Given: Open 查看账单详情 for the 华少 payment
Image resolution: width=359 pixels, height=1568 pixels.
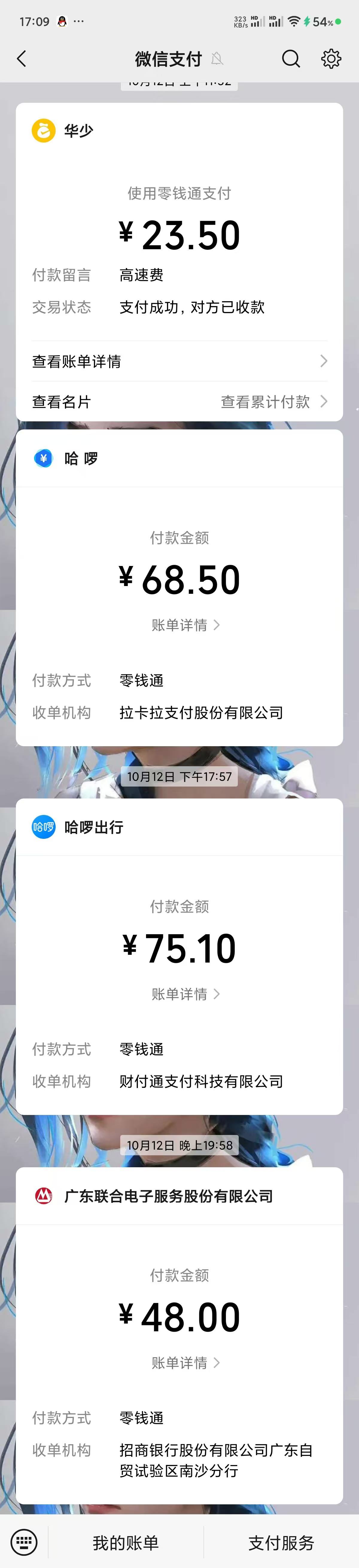Looking at the screenshot, I should (179, 362).
